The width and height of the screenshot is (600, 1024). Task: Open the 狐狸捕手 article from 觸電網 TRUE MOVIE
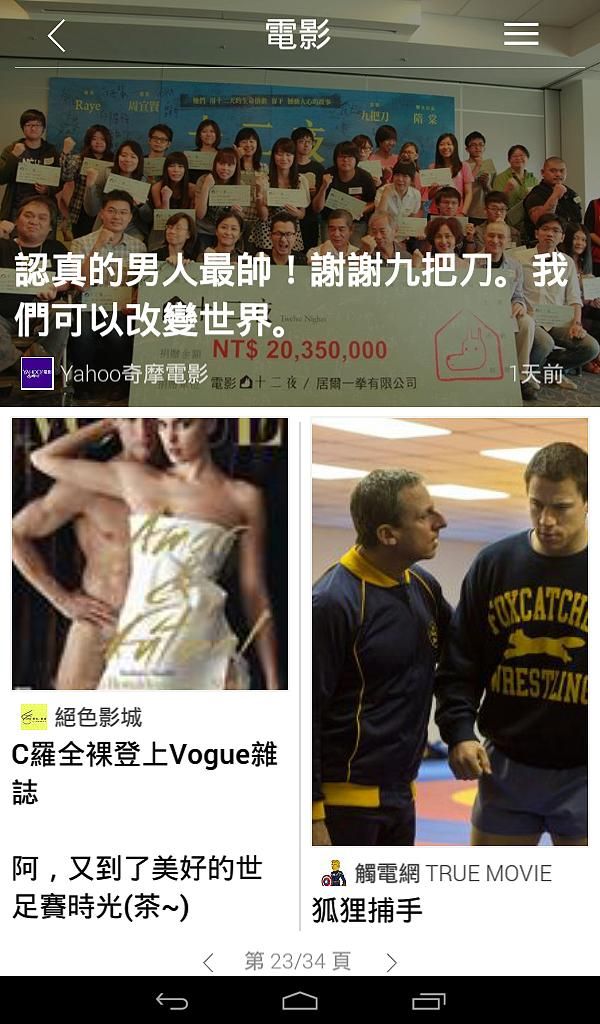pyautogui.click(x=367, y=910)
